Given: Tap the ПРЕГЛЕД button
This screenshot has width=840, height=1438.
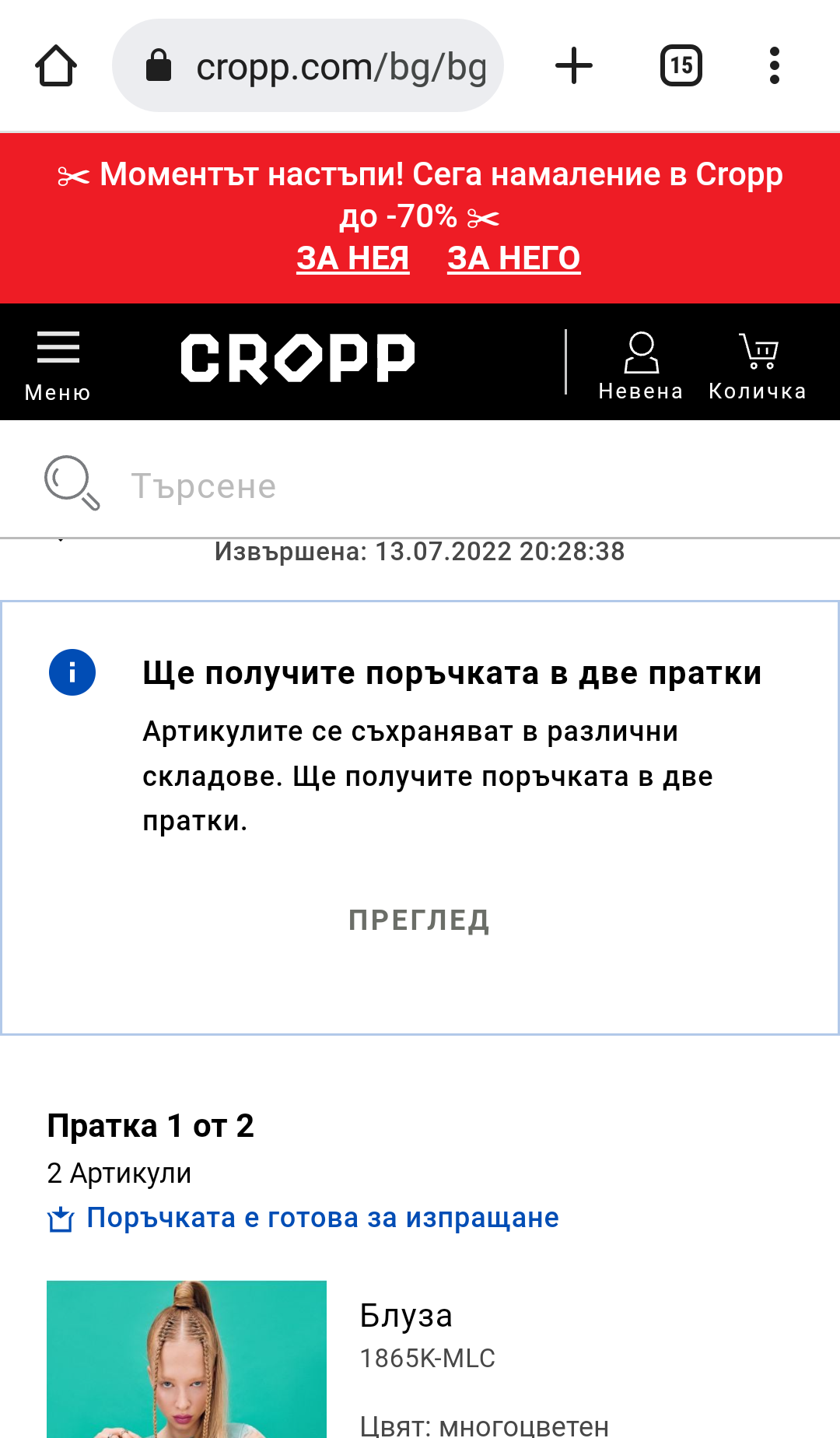Looking at the screenshot, I should pos(419,921).
